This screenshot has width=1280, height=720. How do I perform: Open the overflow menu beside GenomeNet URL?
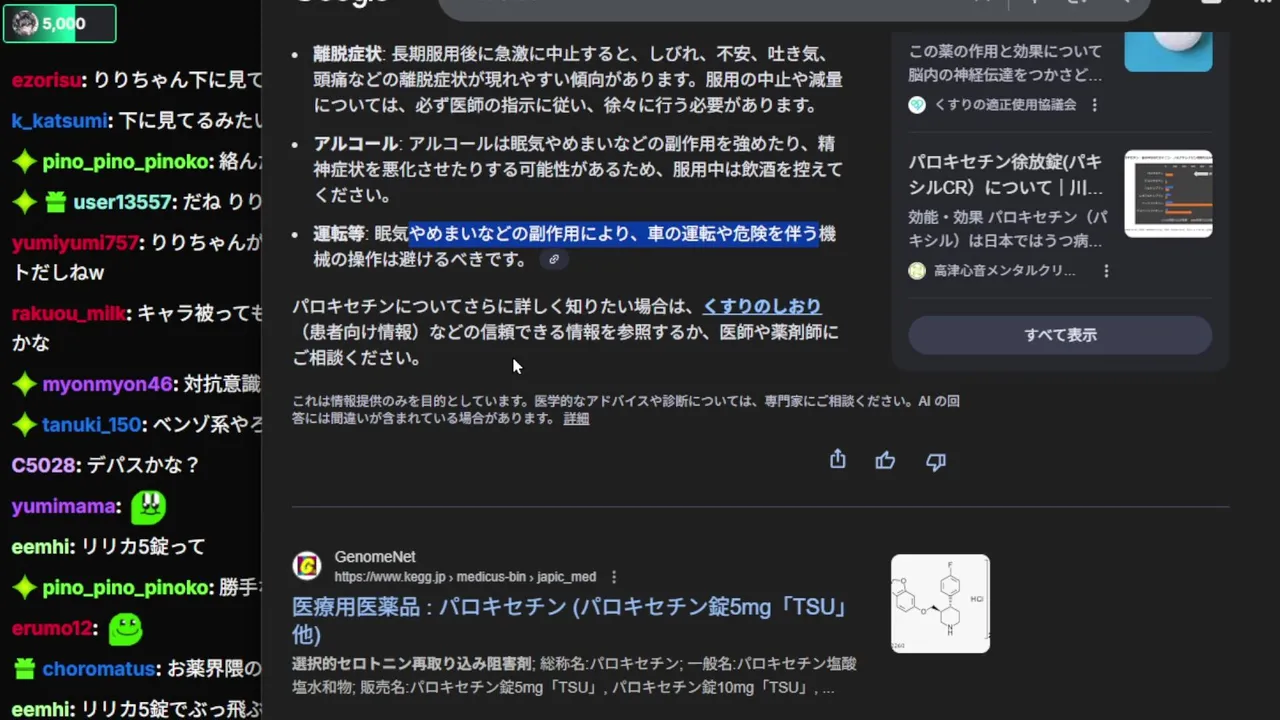click(x=614, y=577)
